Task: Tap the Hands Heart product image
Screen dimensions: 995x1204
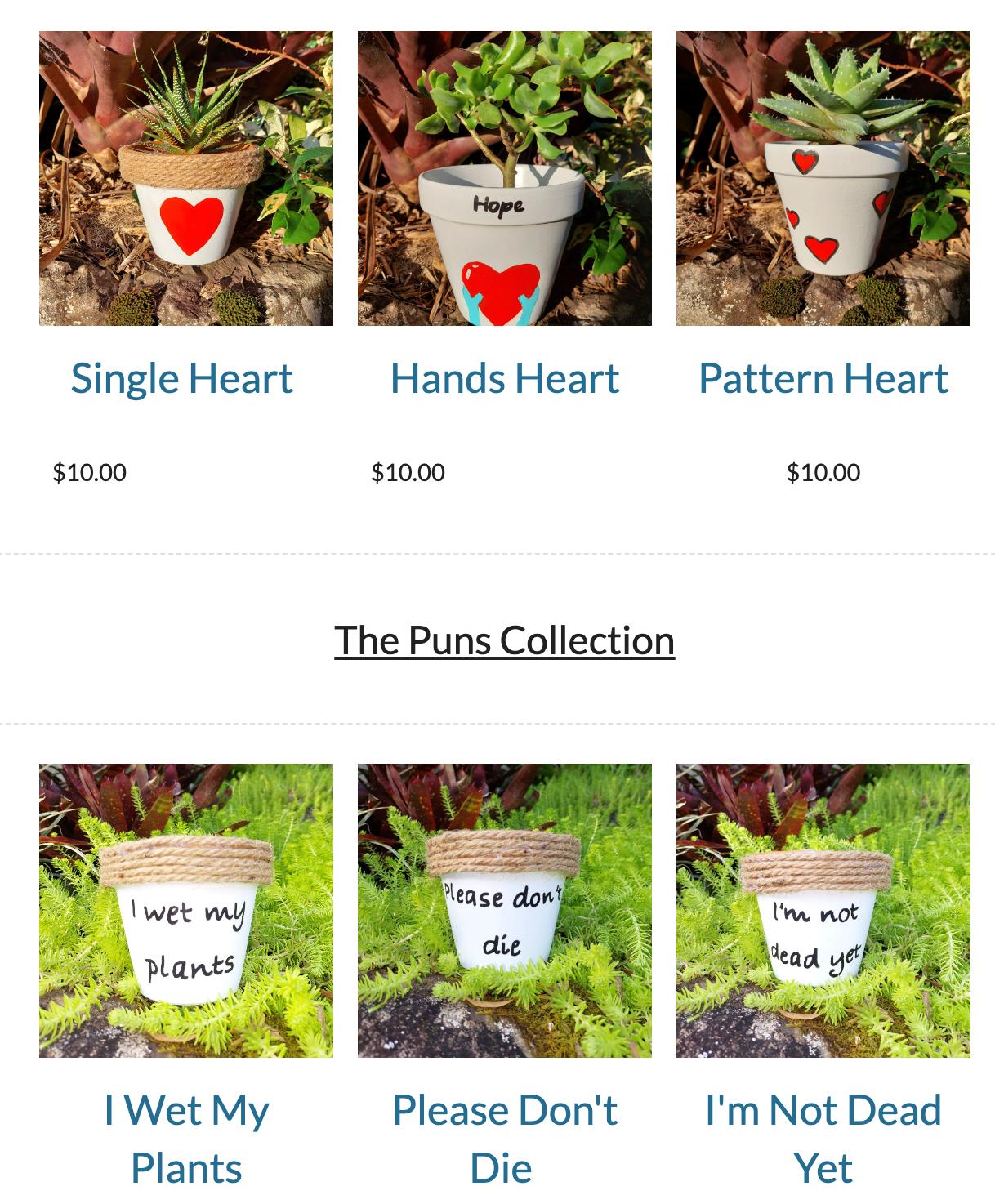Action: 505,179
